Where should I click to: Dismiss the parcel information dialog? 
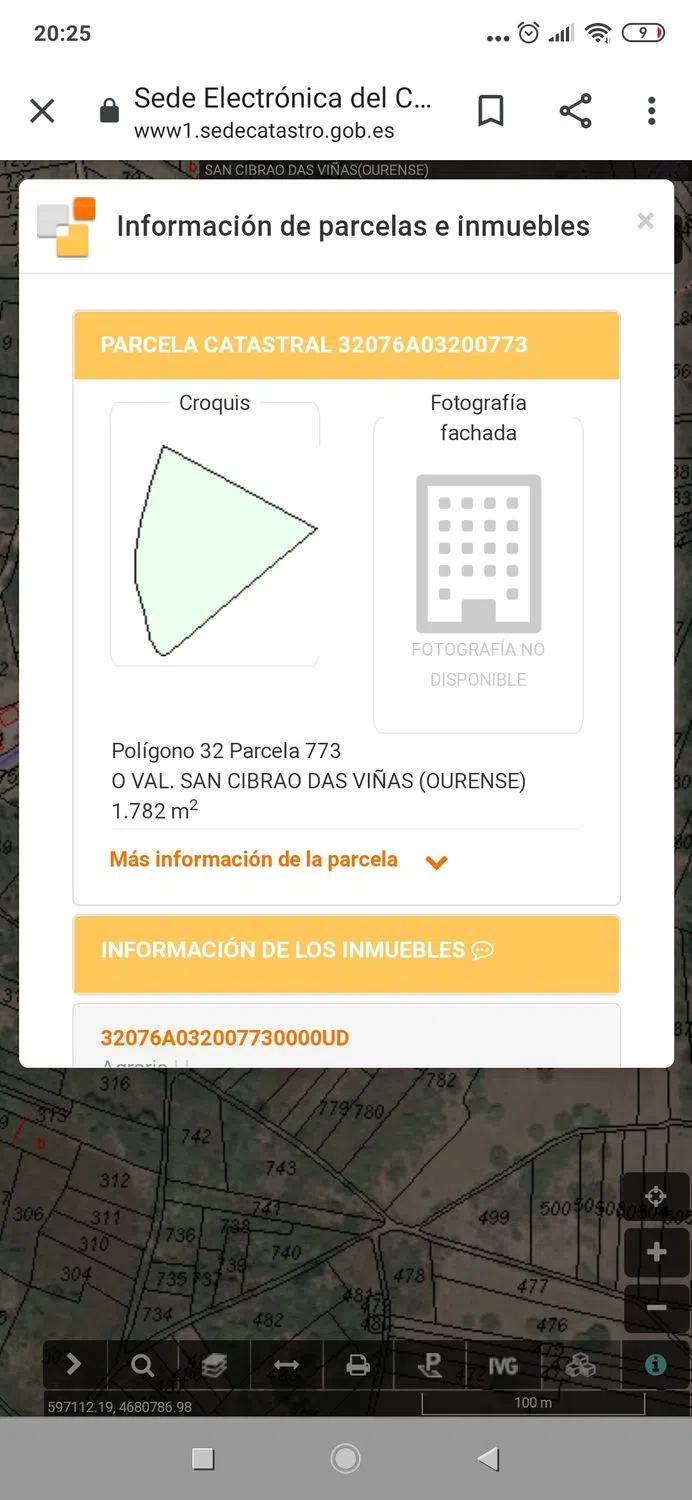coord(646,221)
